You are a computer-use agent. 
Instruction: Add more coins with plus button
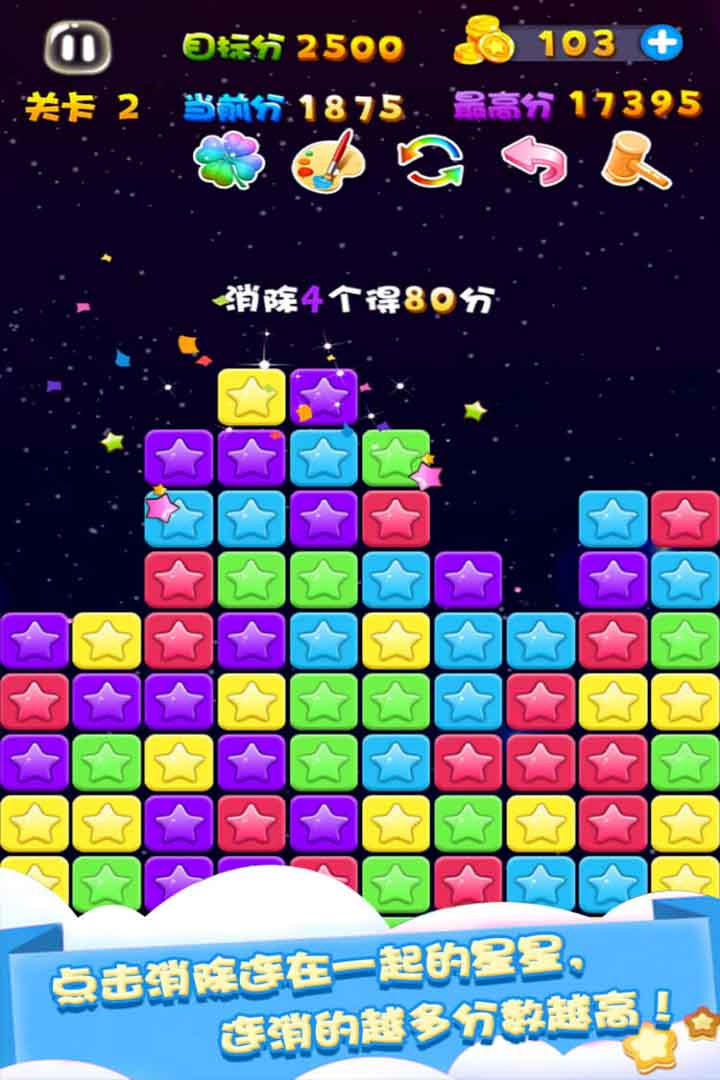(x=661, y=42)
